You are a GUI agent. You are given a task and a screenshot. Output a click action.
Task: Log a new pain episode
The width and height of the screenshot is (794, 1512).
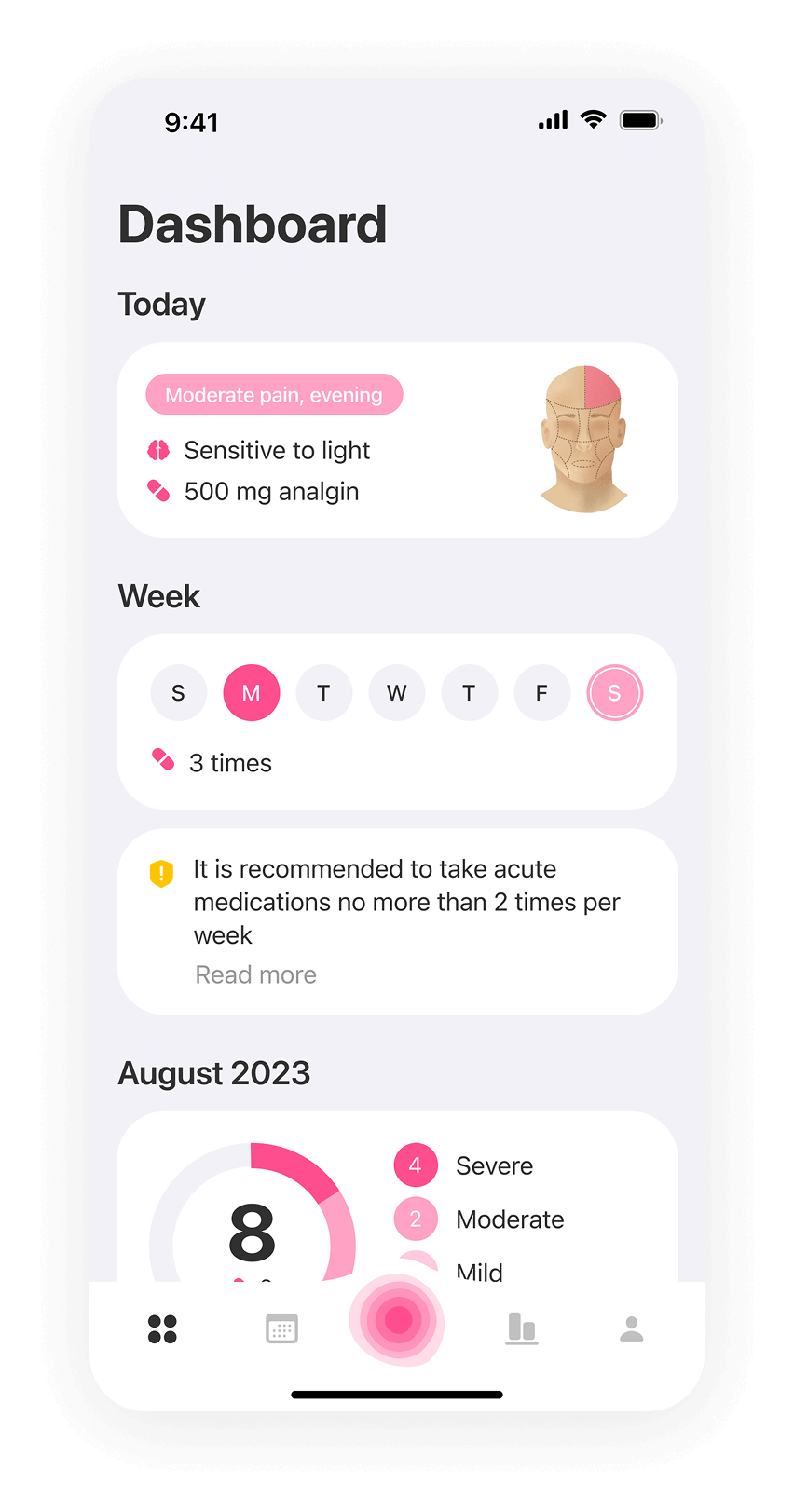click(x=397, y=1320)
